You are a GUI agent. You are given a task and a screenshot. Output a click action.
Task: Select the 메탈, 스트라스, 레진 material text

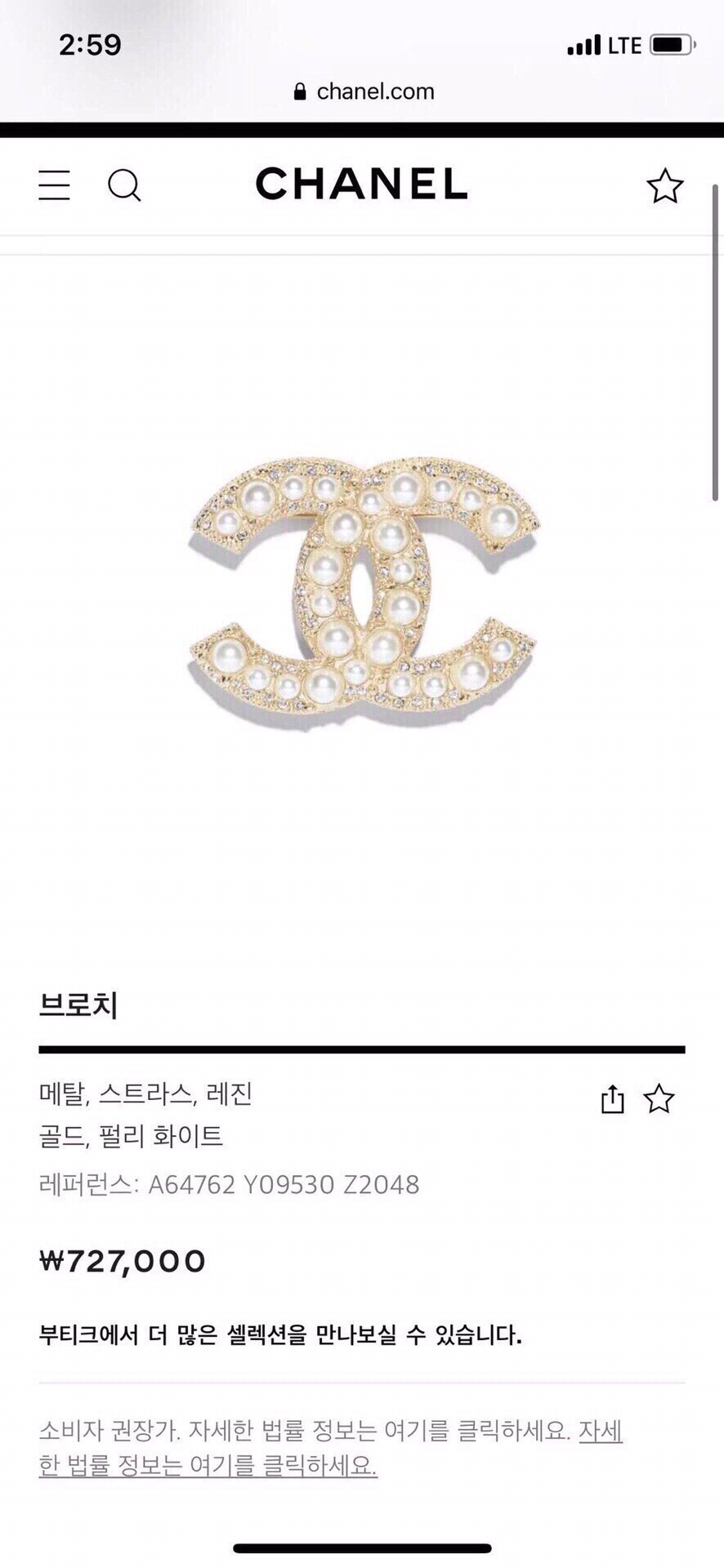coord(145,1095)
